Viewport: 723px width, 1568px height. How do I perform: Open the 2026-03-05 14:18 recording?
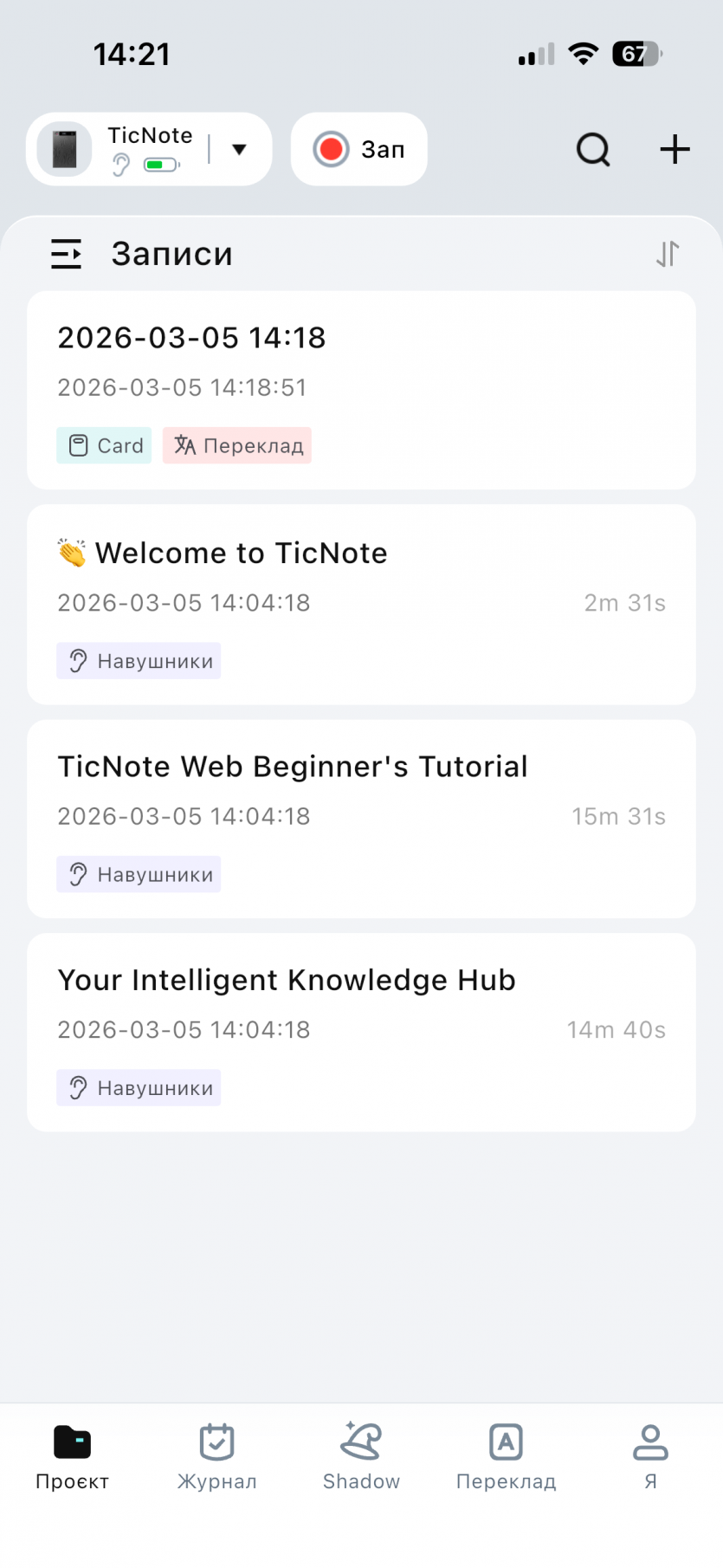pos(361,390)
